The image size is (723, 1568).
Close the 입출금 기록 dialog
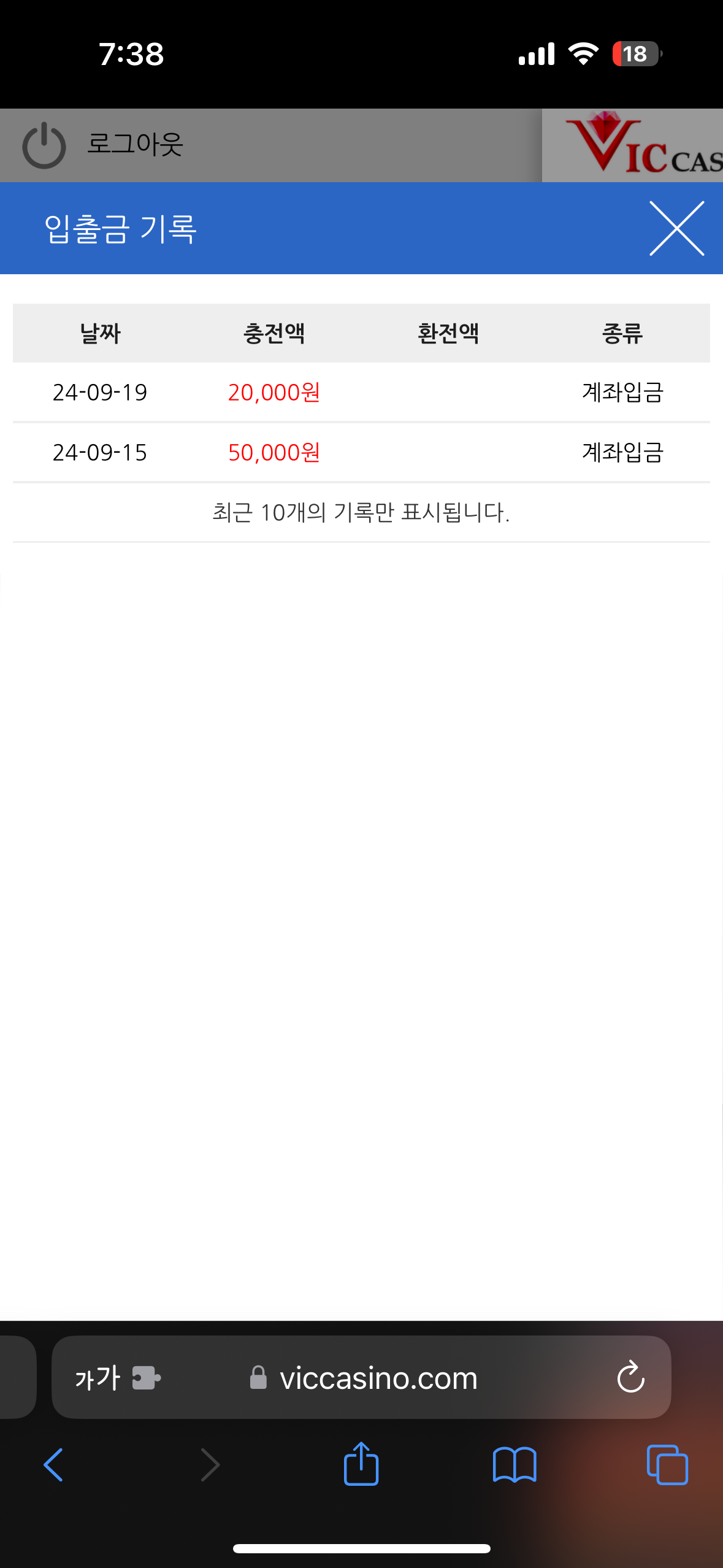point(676,228)
